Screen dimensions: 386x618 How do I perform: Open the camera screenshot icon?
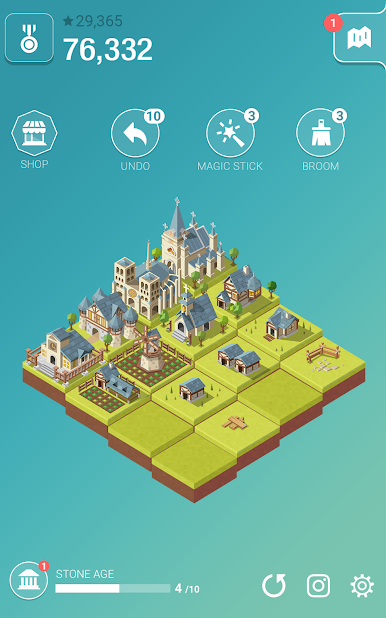[319, 585]
